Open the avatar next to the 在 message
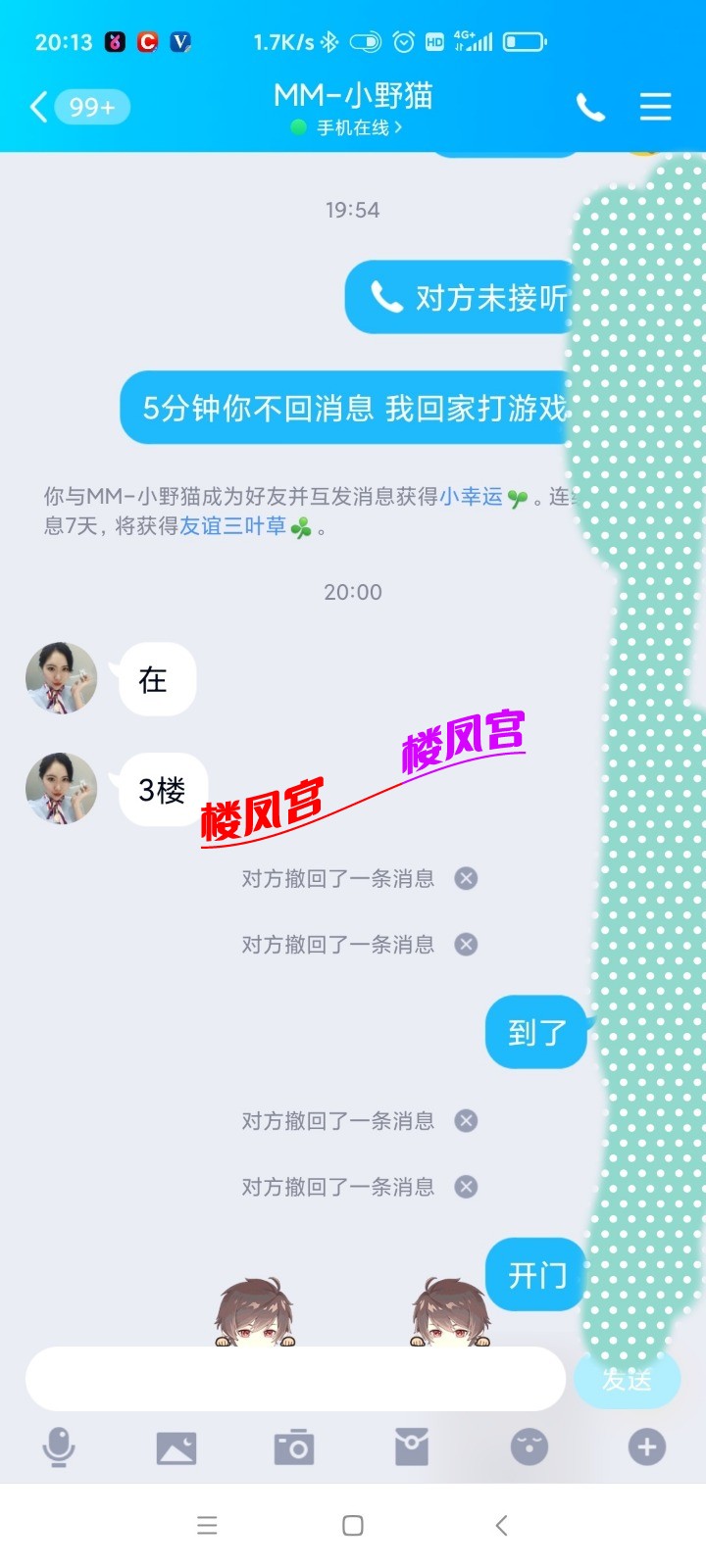The image size is (706, 1568). pyautogui.click(x=61, y=678)
